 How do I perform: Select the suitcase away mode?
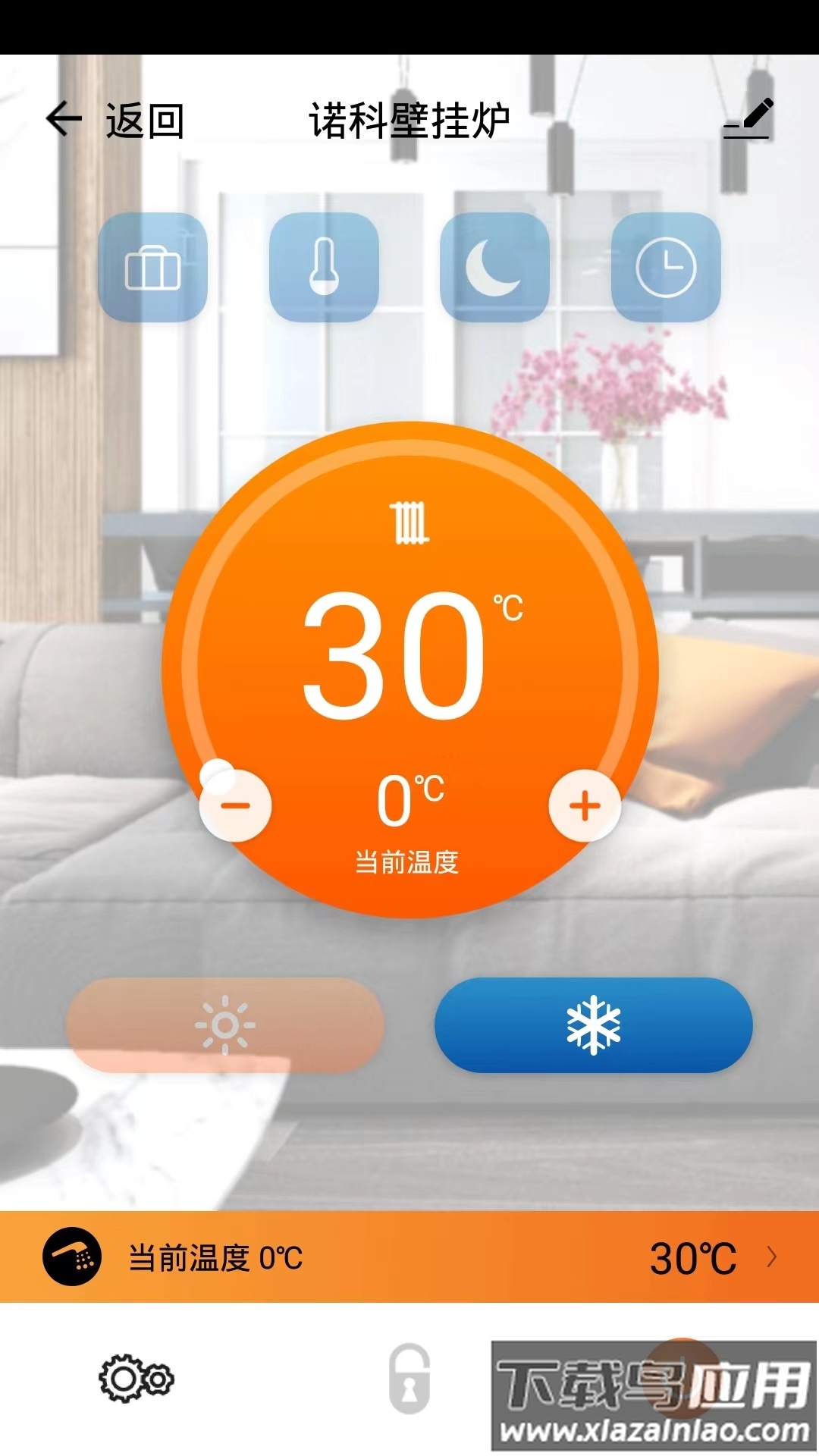click(x=152, y=268)
